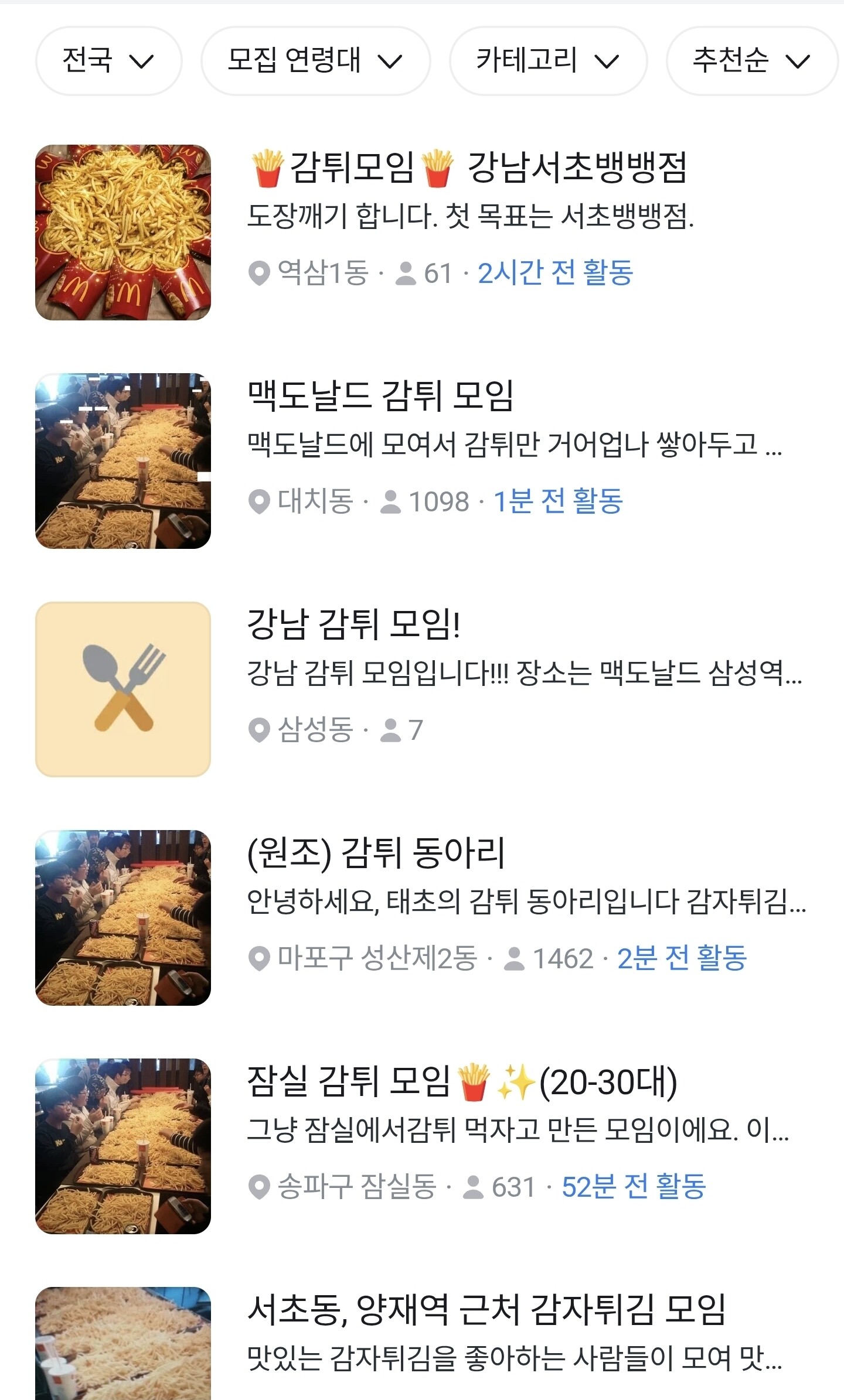The height and width of the screenshot is (1400, 844).
Task: Open 서초동, 양재역 근처 감자튀김 모임
Action: click(486, 1310)
